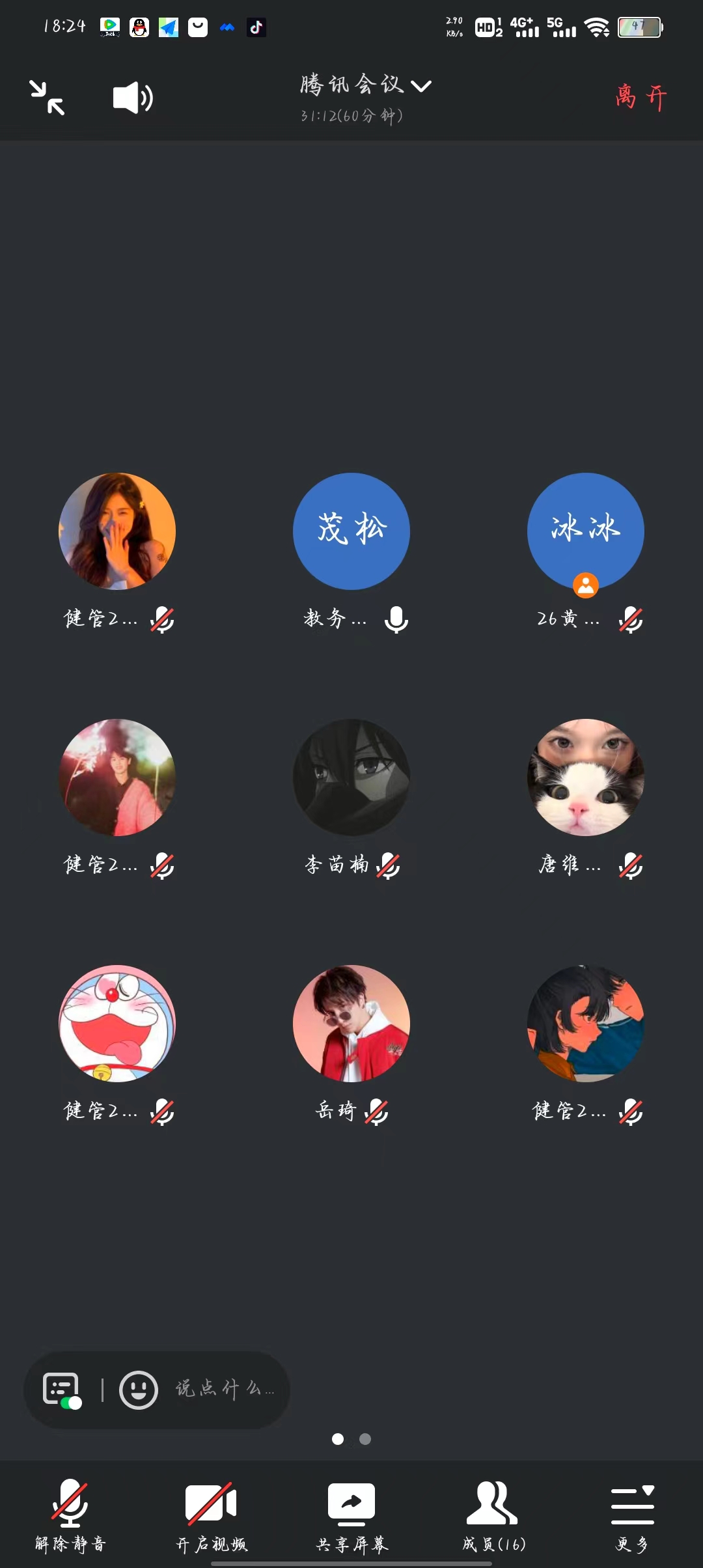Open the 更多 more options menu
The image size is (703, 1568).
(x=632, y=1514)
